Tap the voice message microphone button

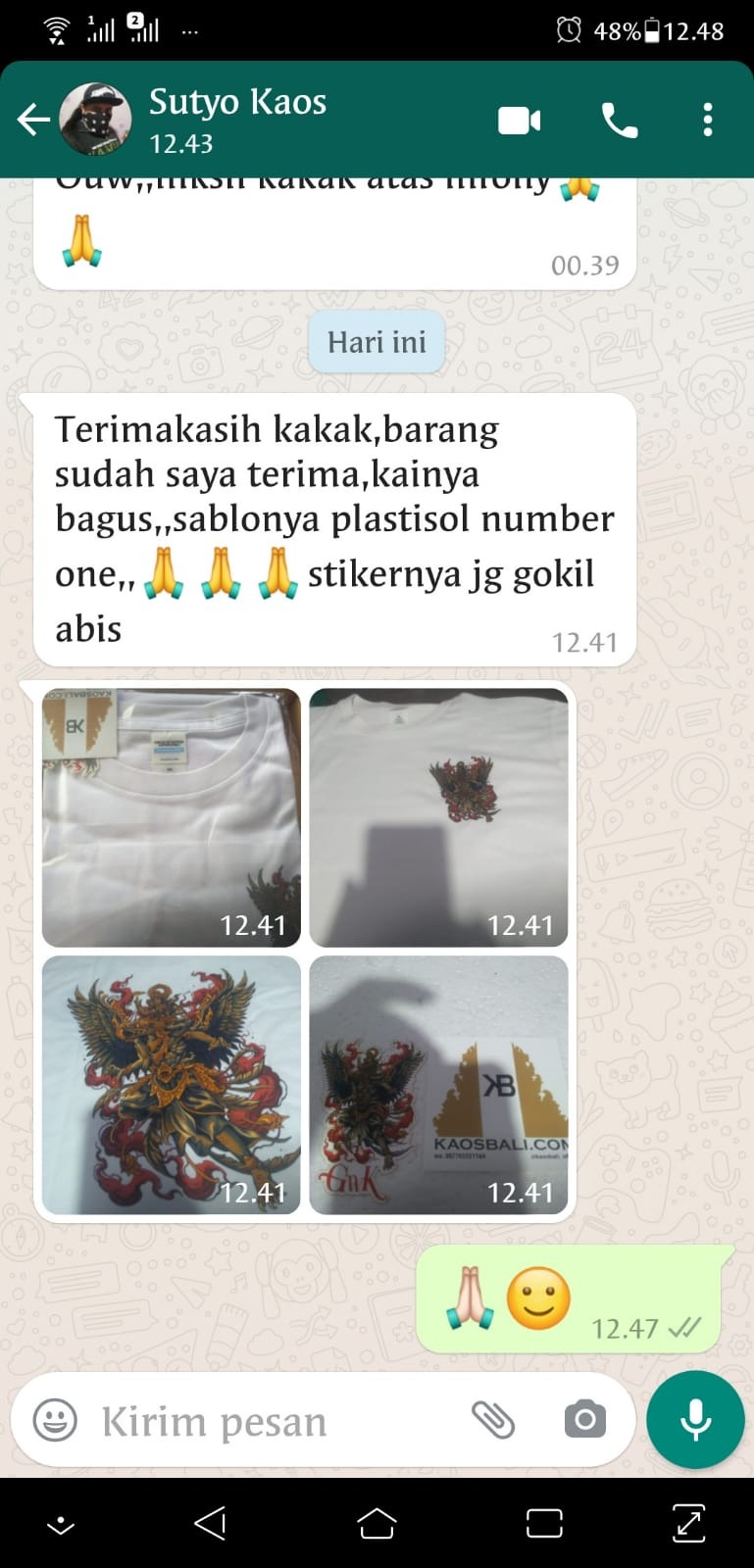tap(695, 1420)
